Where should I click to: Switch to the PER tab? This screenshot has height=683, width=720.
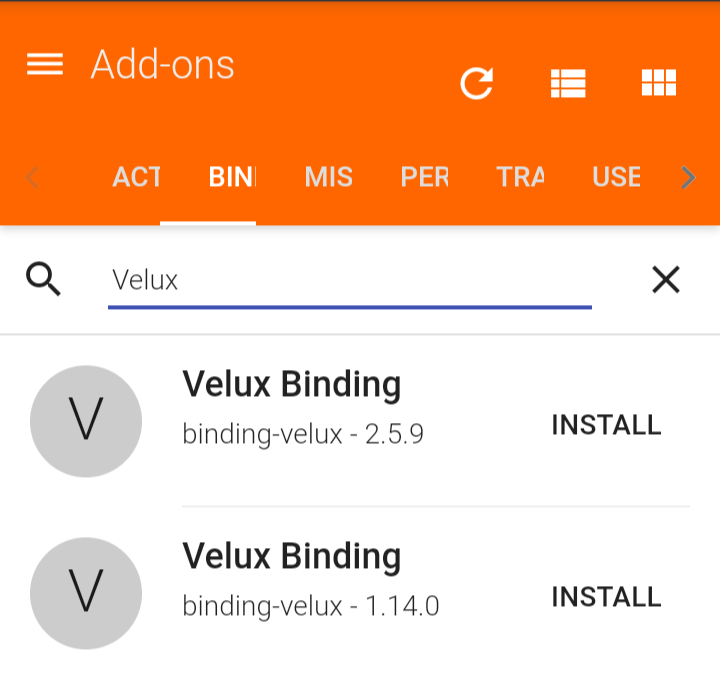coord(424,178)
